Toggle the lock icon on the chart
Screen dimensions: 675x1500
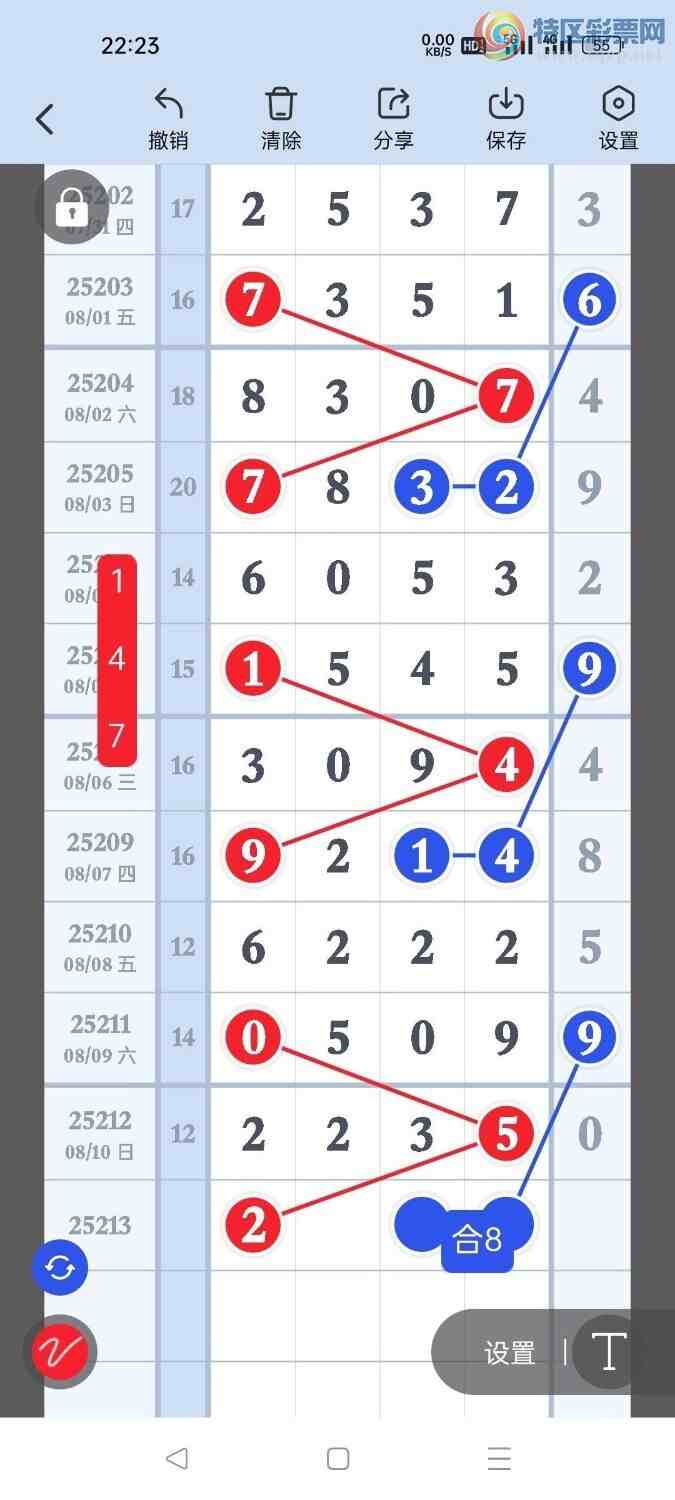pyautogui.click(x=68, y=208)
